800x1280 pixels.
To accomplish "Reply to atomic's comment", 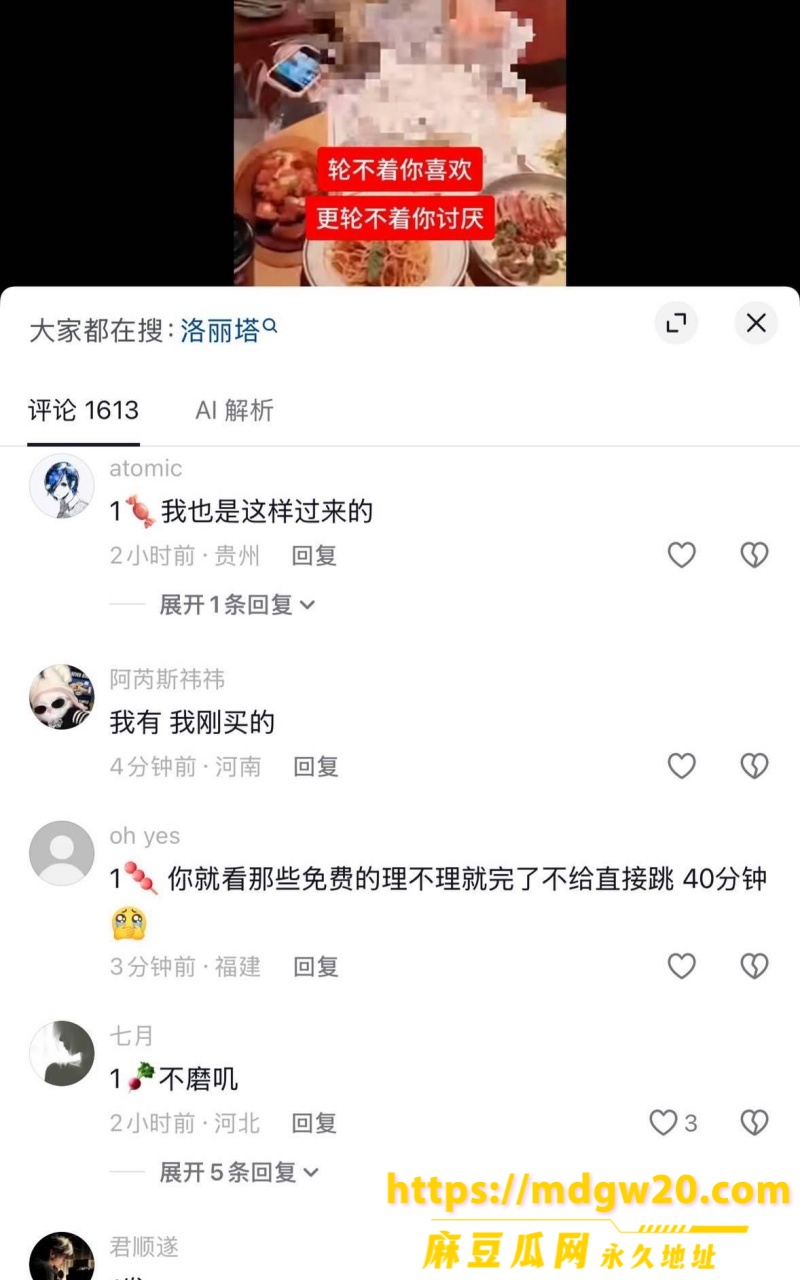I will pyautogui.click(x=314, y=555).
